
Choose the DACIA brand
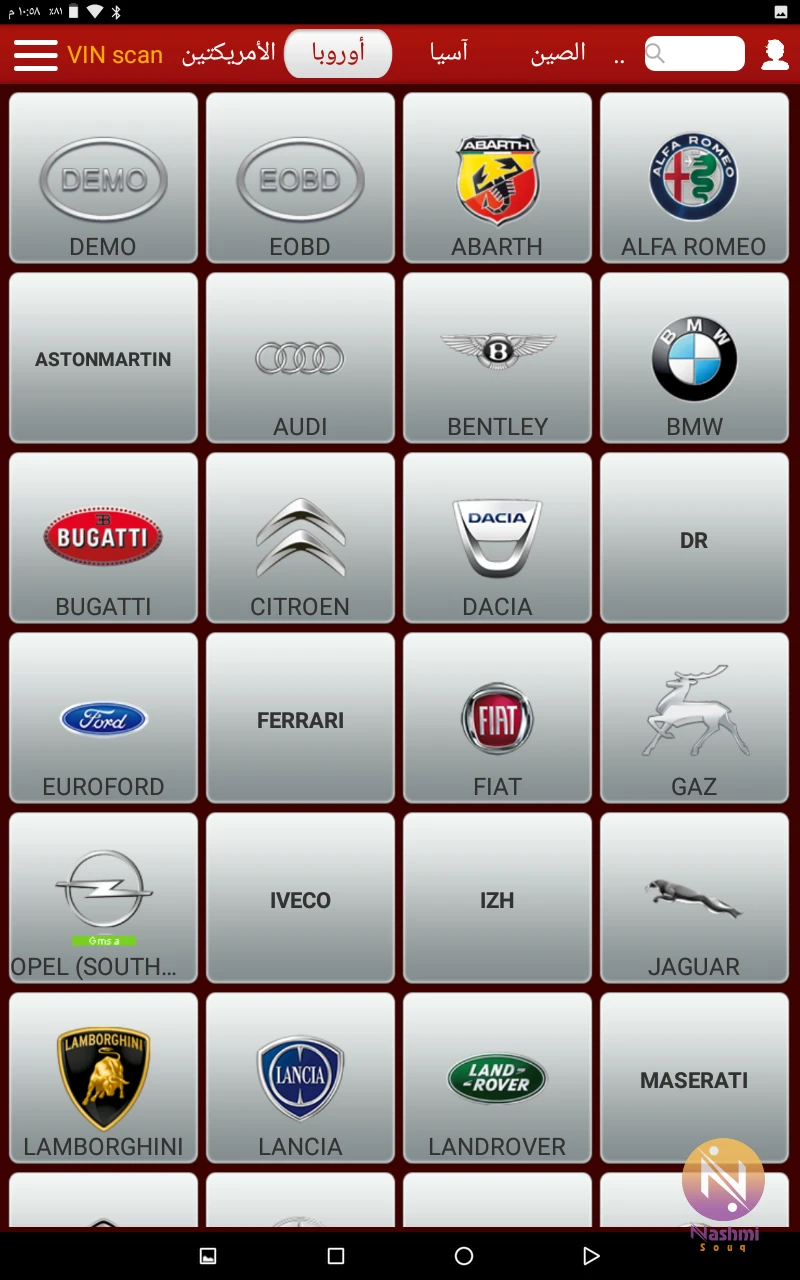497,538
